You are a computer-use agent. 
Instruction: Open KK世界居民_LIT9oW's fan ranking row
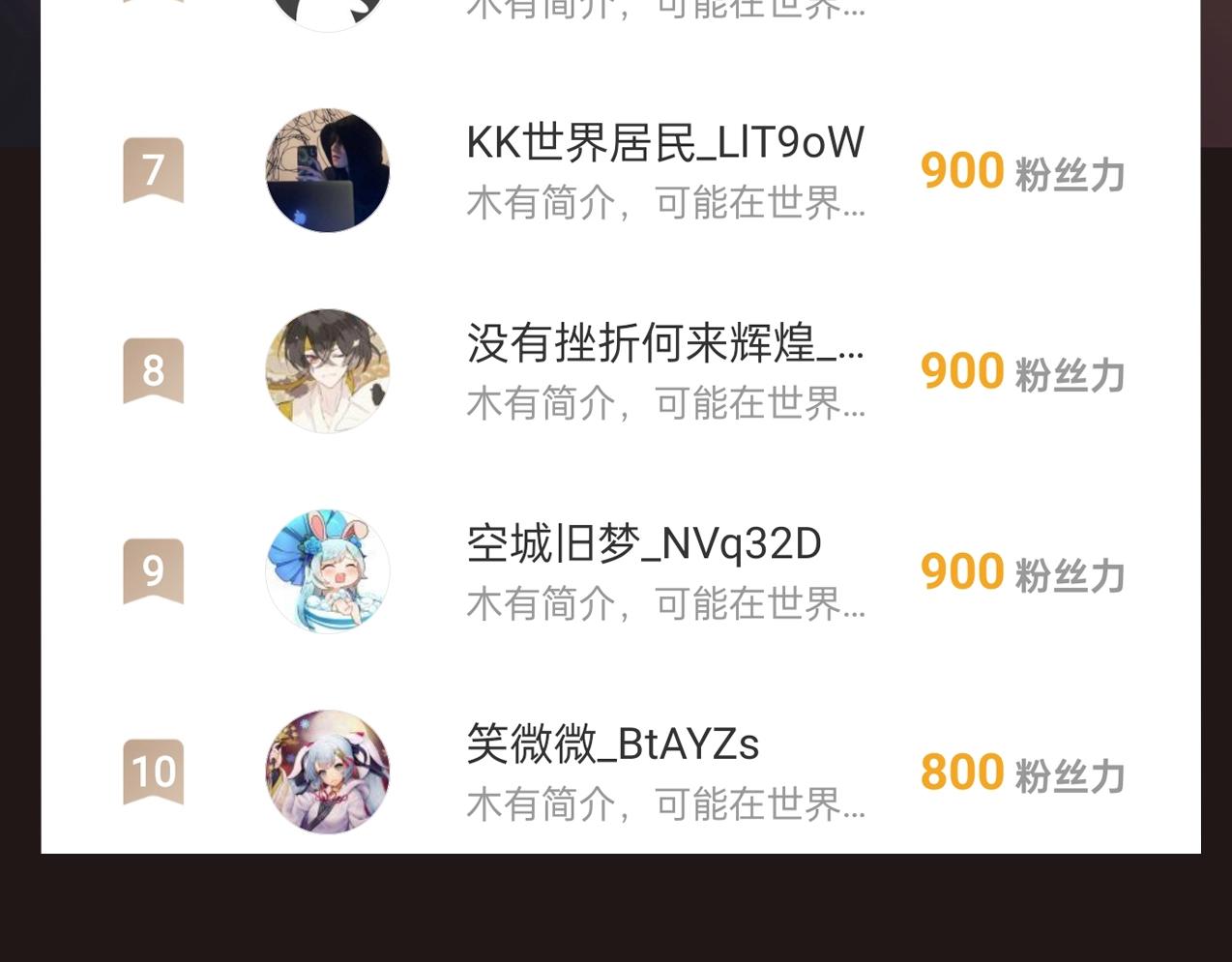tap(664, 171)
